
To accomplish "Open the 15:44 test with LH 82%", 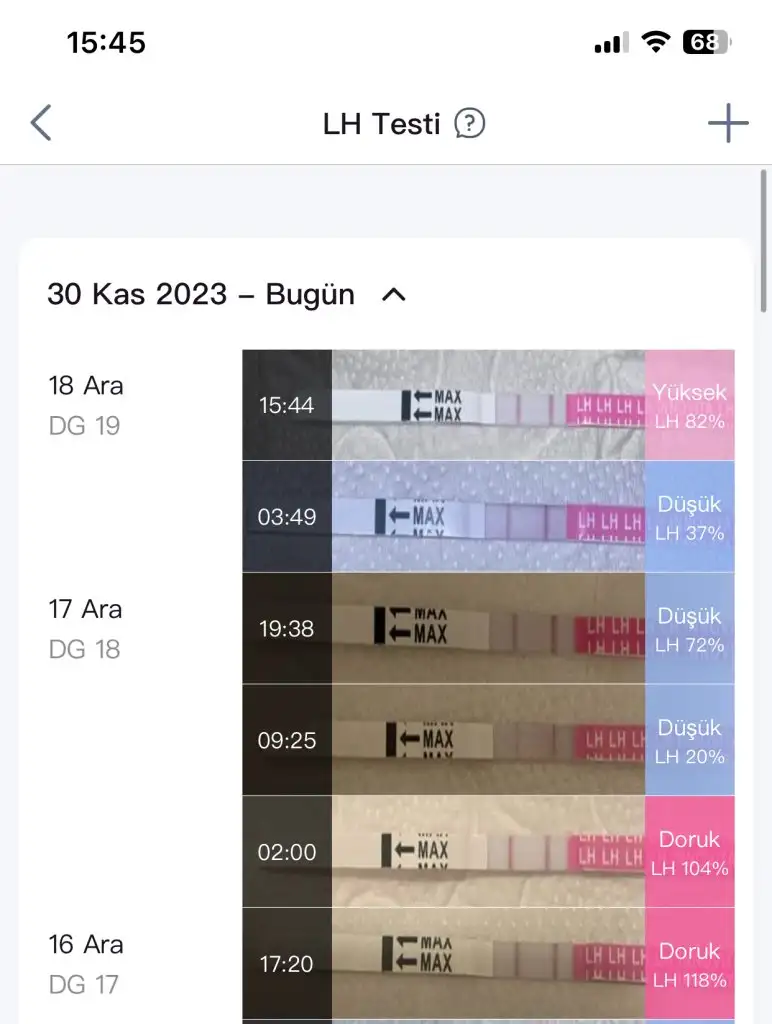I will [x=488, y=405].
